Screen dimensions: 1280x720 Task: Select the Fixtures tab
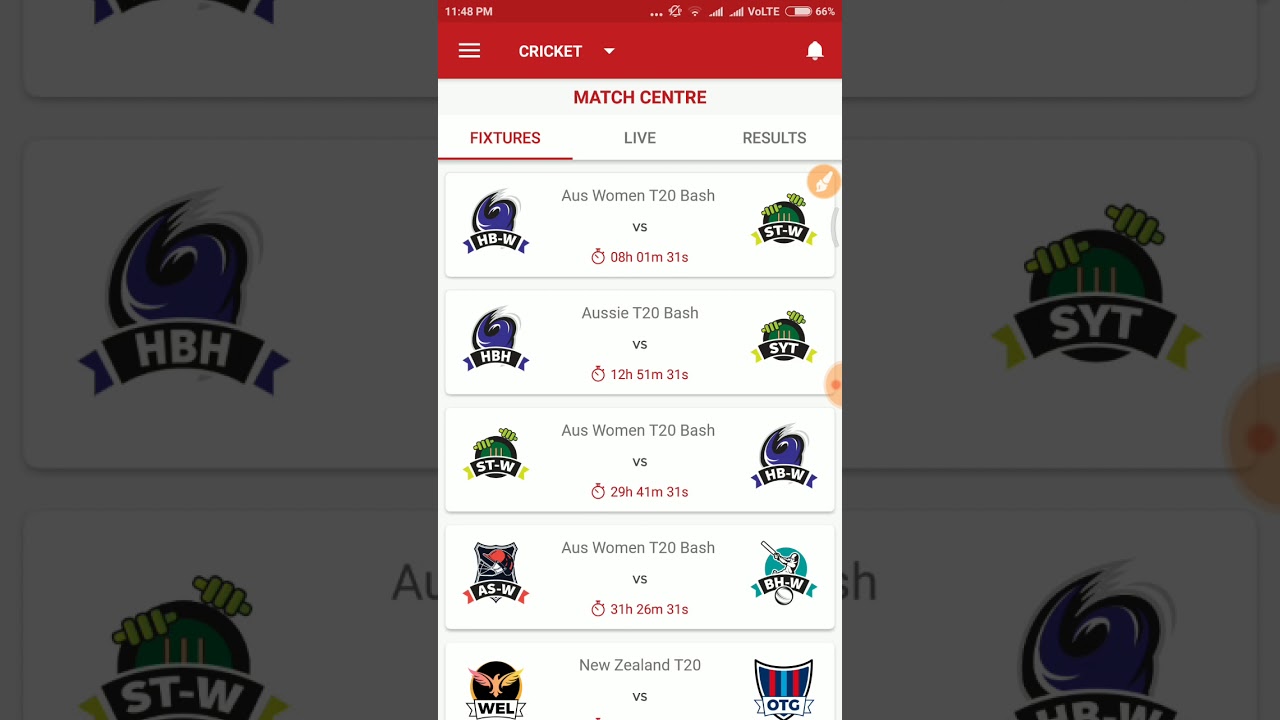point(505,138)
